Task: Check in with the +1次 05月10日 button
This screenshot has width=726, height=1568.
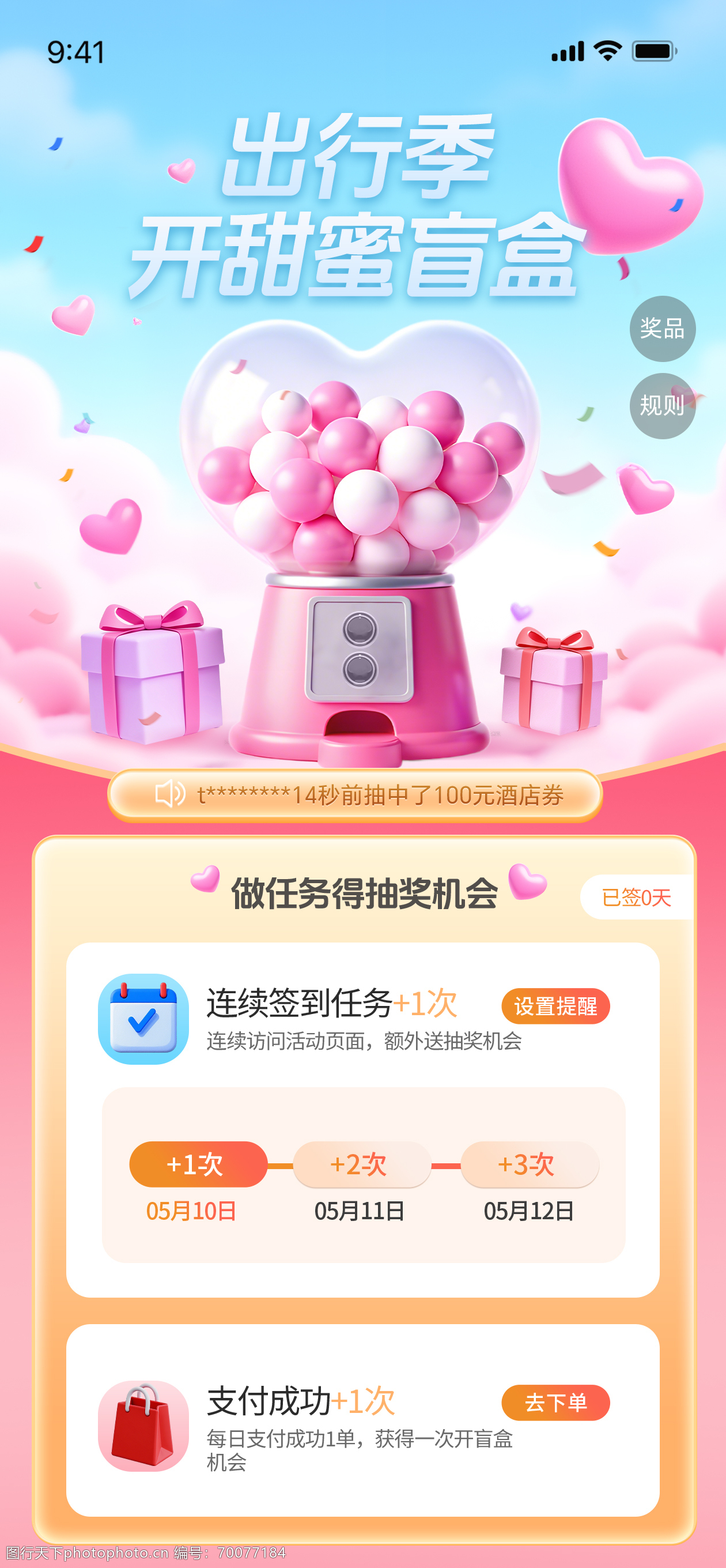Action: (198, 1164)
